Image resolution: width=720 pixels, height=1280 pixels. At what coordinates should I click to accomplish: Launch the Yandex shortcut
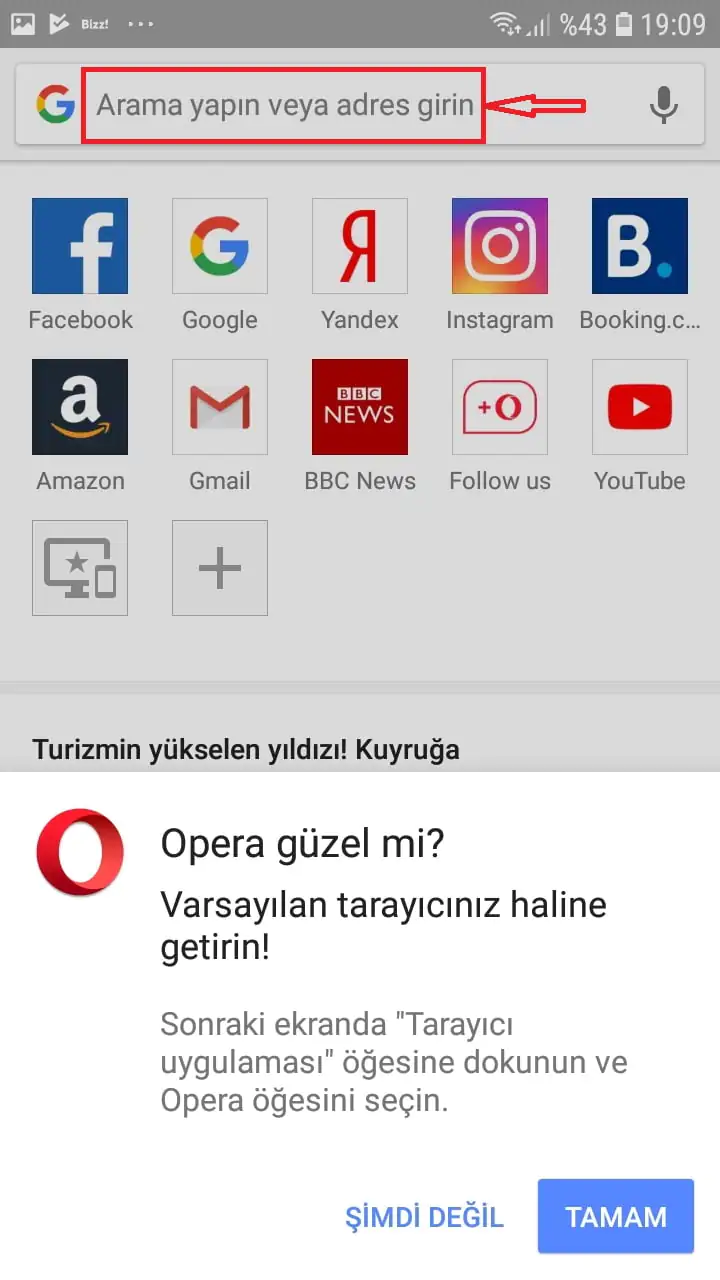click(x=360, y=246)
